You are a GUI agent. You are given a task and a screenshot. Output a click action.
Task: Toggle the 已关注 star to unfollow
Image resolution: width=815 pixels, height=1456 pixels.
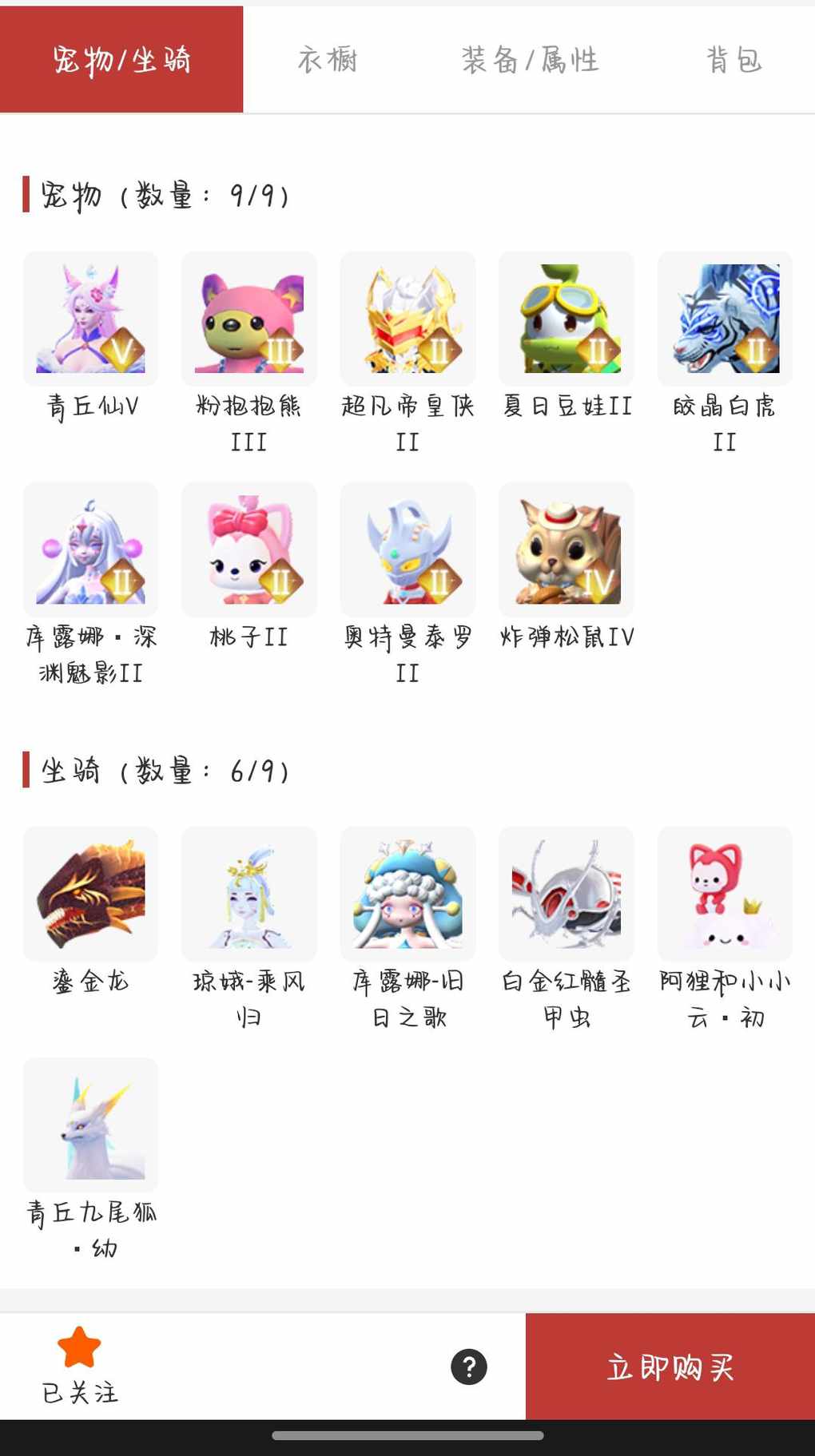click(x=79, y=1365)
